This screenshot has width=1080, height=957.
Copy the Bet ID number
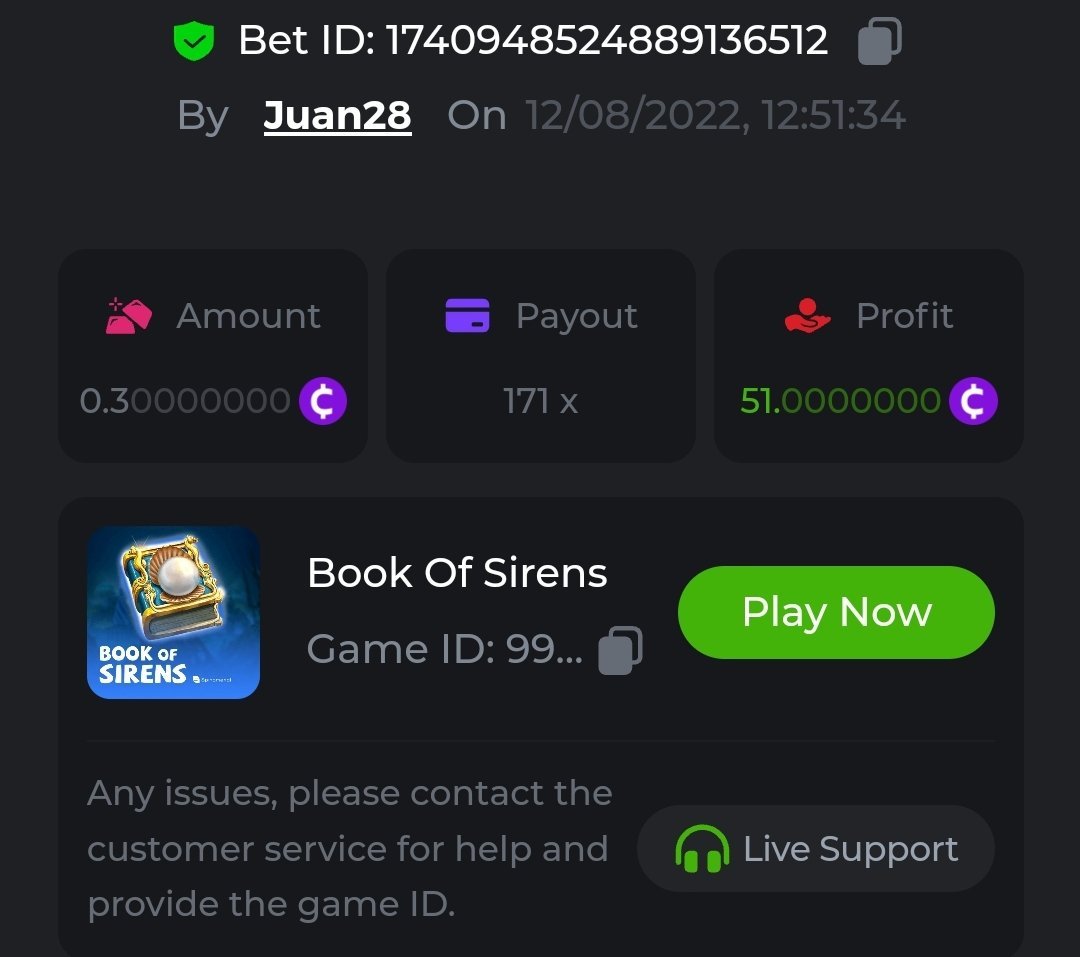879,41
